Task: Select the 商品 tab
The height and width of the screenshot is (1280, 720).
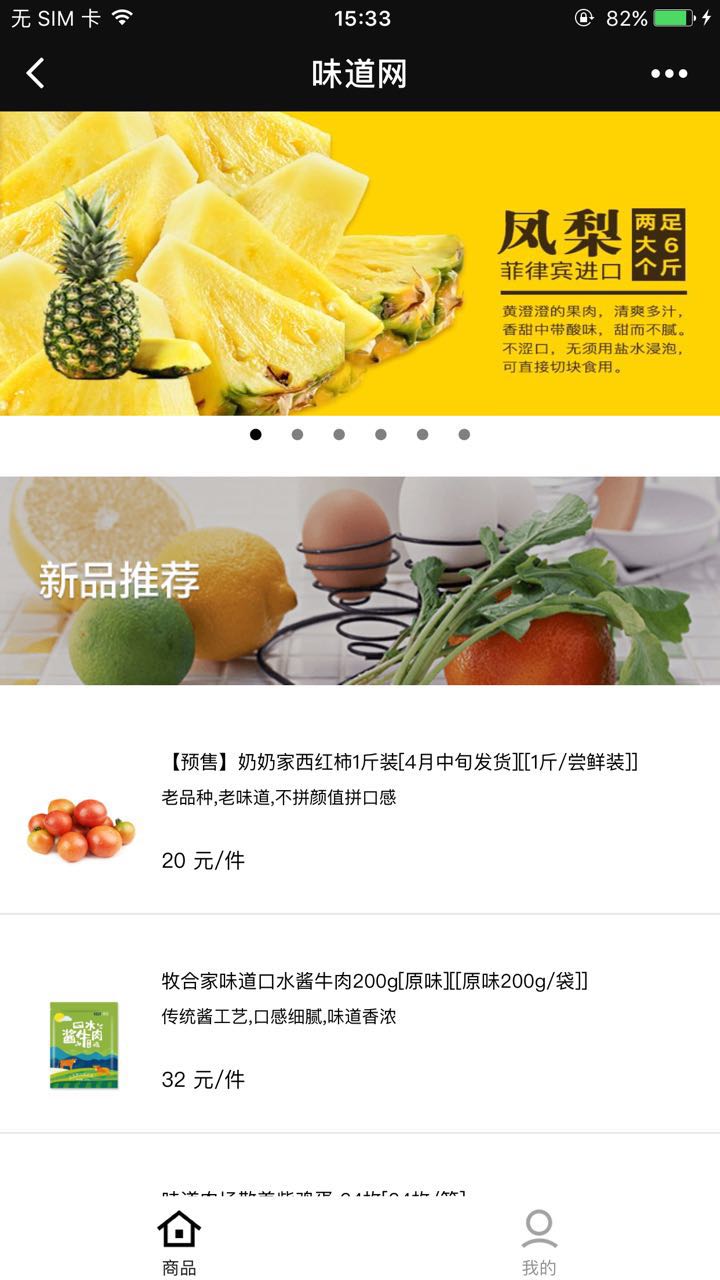Action: [x=179, y=1243]
